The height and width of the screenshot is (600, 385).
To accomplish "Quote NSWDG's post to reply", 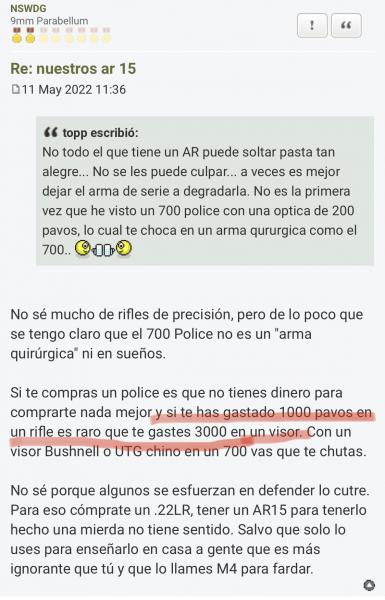I will 346,26.
